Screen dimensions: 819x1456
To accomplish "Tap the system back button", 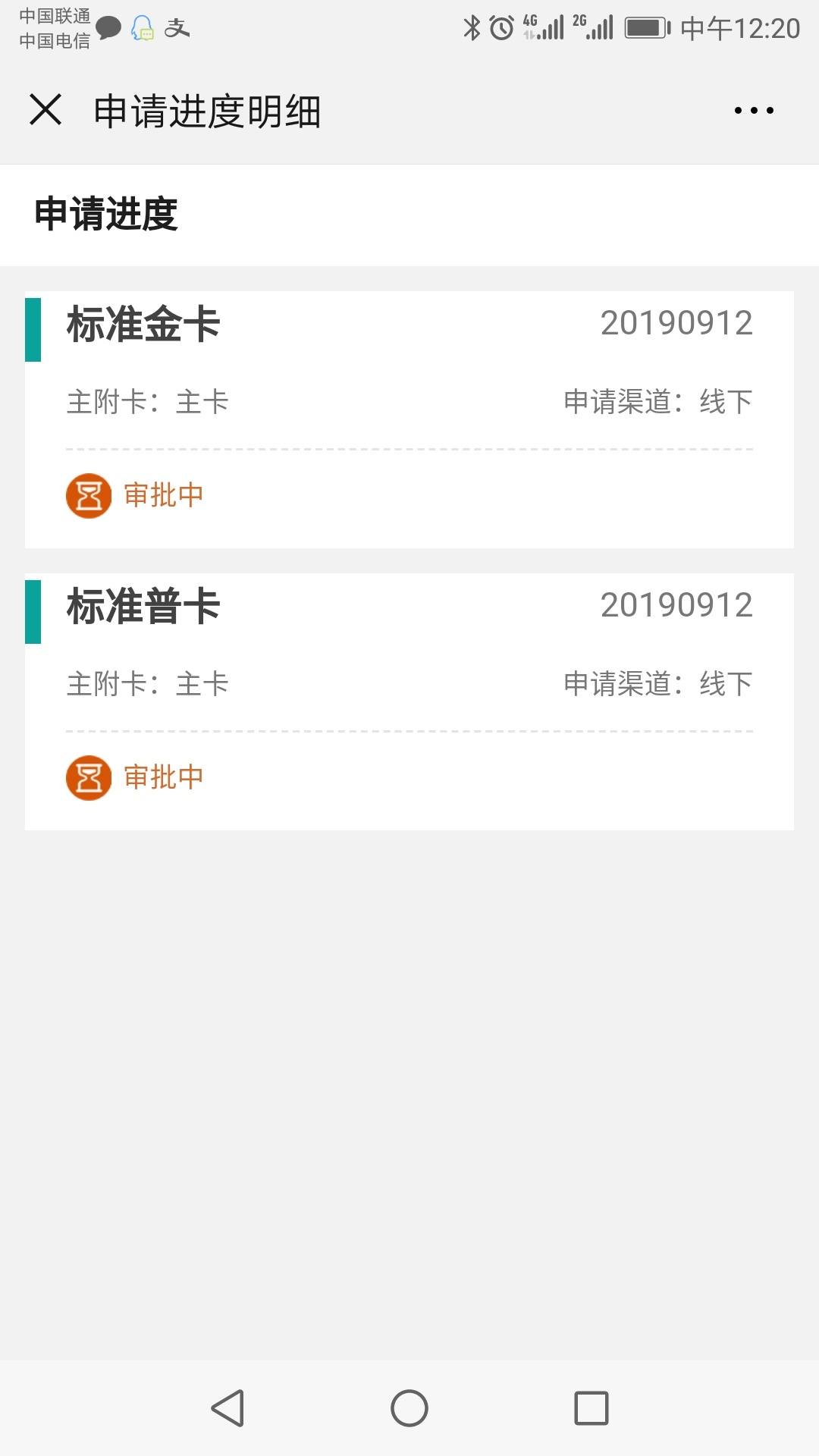I will pyautogui.click(x=227, y=1408).
